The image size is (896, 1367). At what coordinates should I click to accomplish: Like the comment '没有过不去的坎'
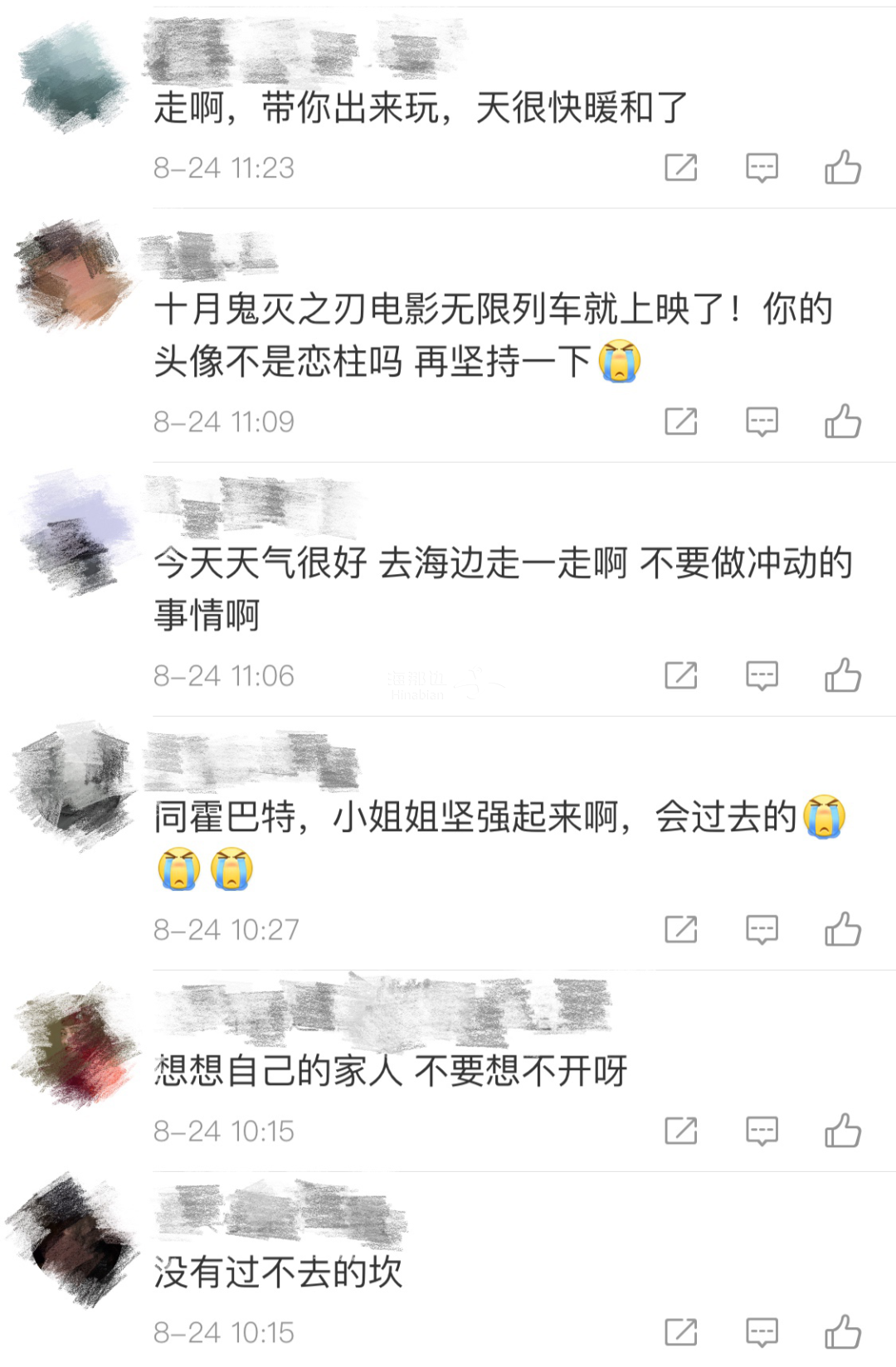pyautogui.click(x=842, y=1333)
